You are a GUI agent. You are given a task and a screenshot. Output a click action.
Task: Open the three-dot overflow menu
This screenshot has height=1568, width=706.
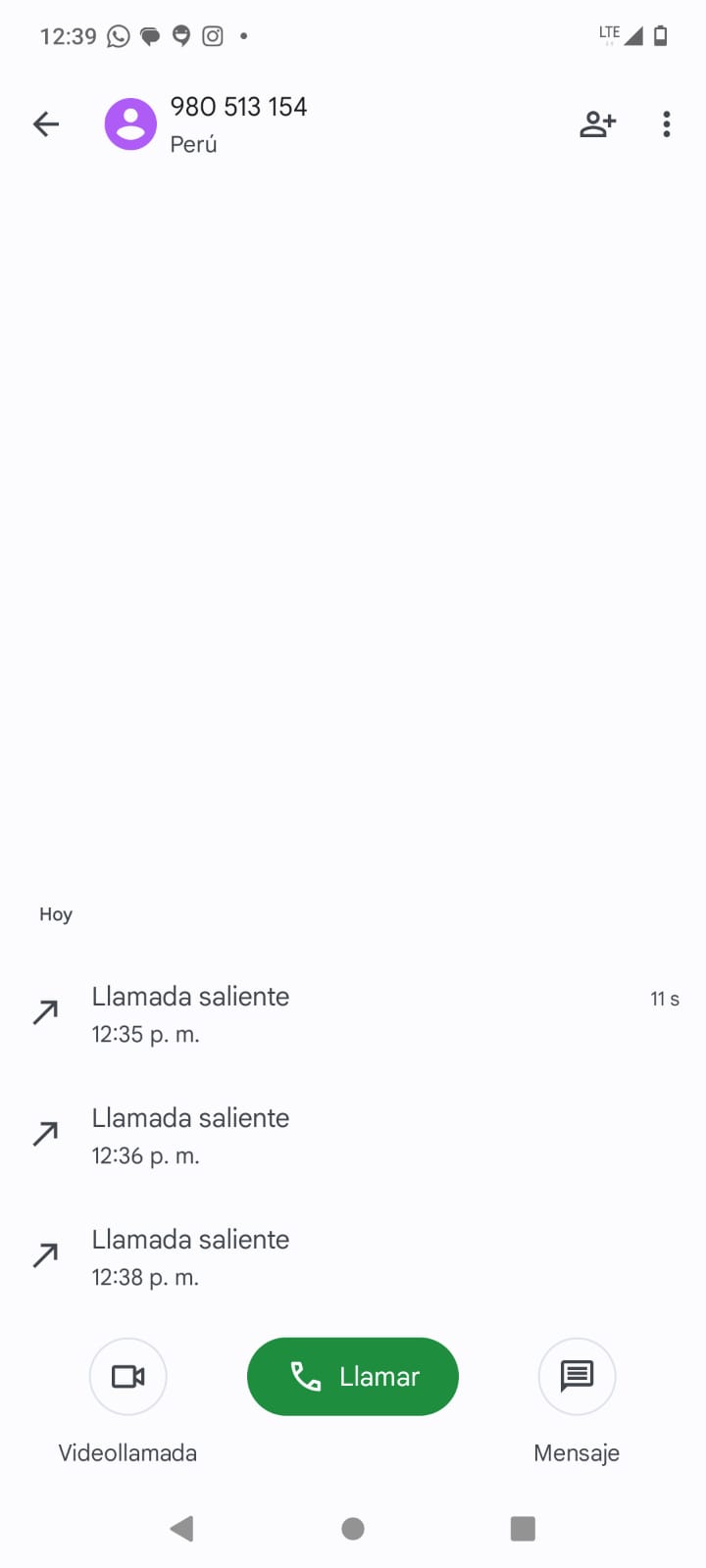(x=667, y=124)
